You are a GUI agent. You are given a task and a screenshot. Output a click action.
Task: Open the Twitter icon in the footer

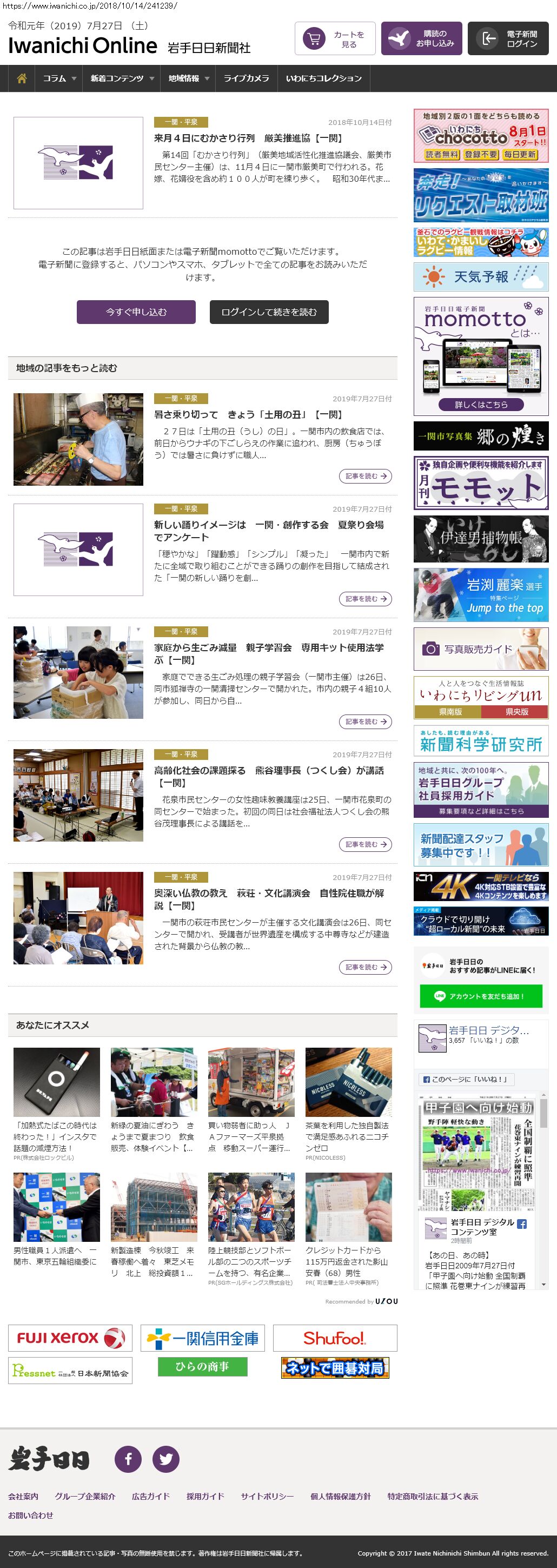pos(165,1459)
